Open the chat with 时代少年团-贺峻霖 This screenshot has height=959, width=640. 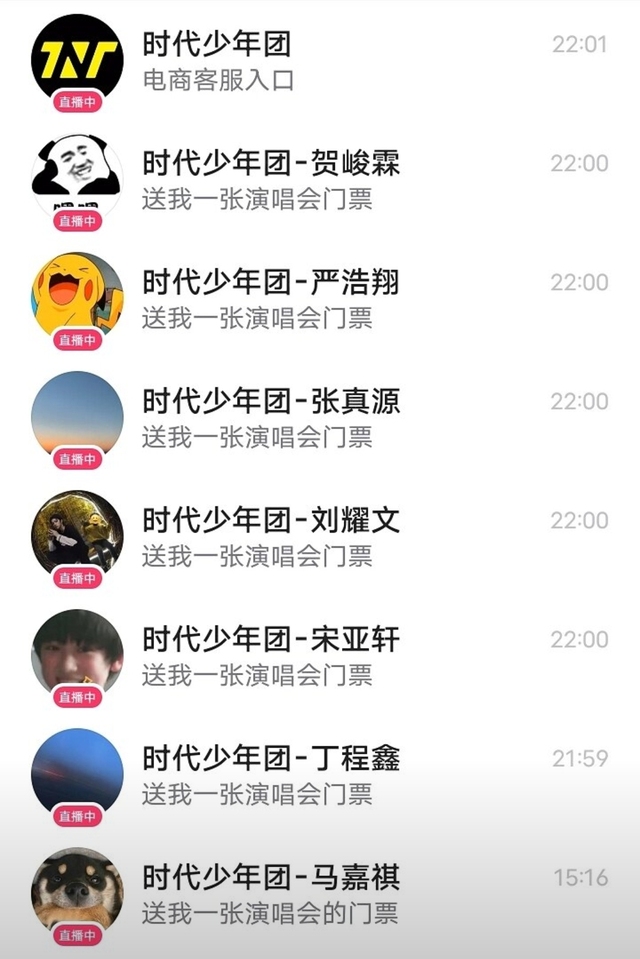[x=340, y=180]
